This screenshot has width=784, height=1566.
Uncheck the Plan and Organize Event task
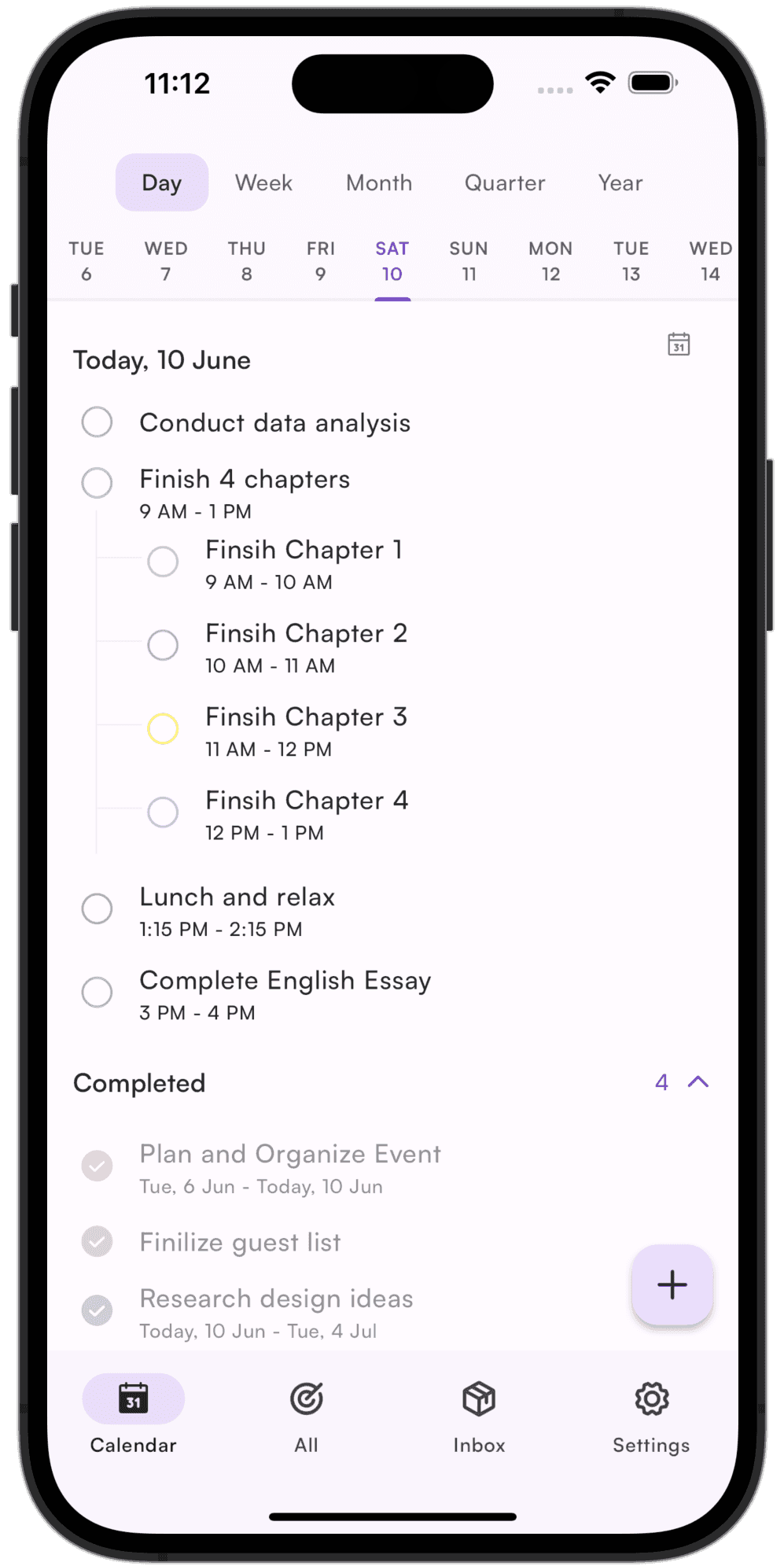pyautogui.click(x=98, y=1166)
